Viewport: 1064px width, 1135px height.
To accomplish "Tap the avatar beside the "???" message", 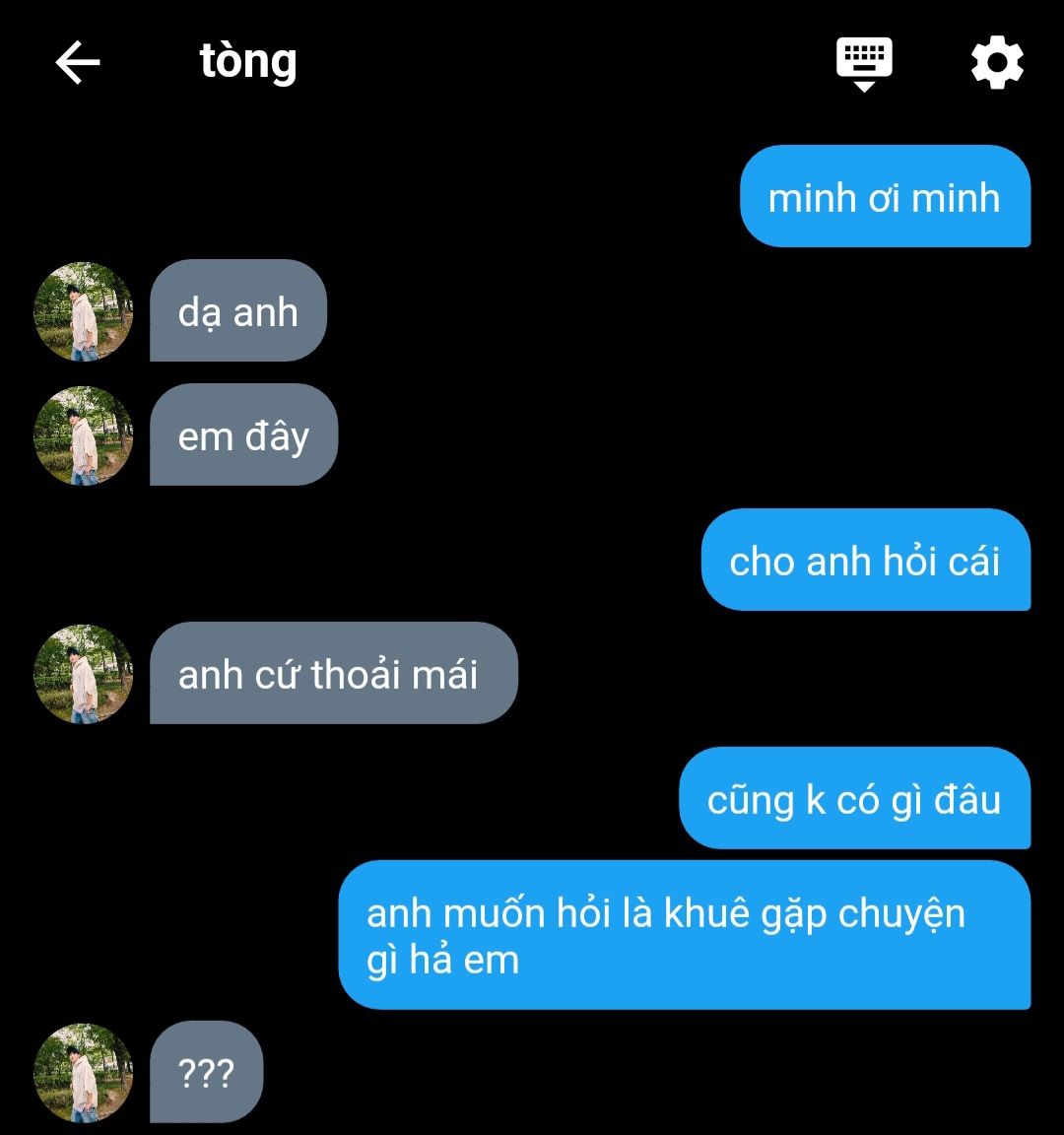I will tap(83, 1072).
